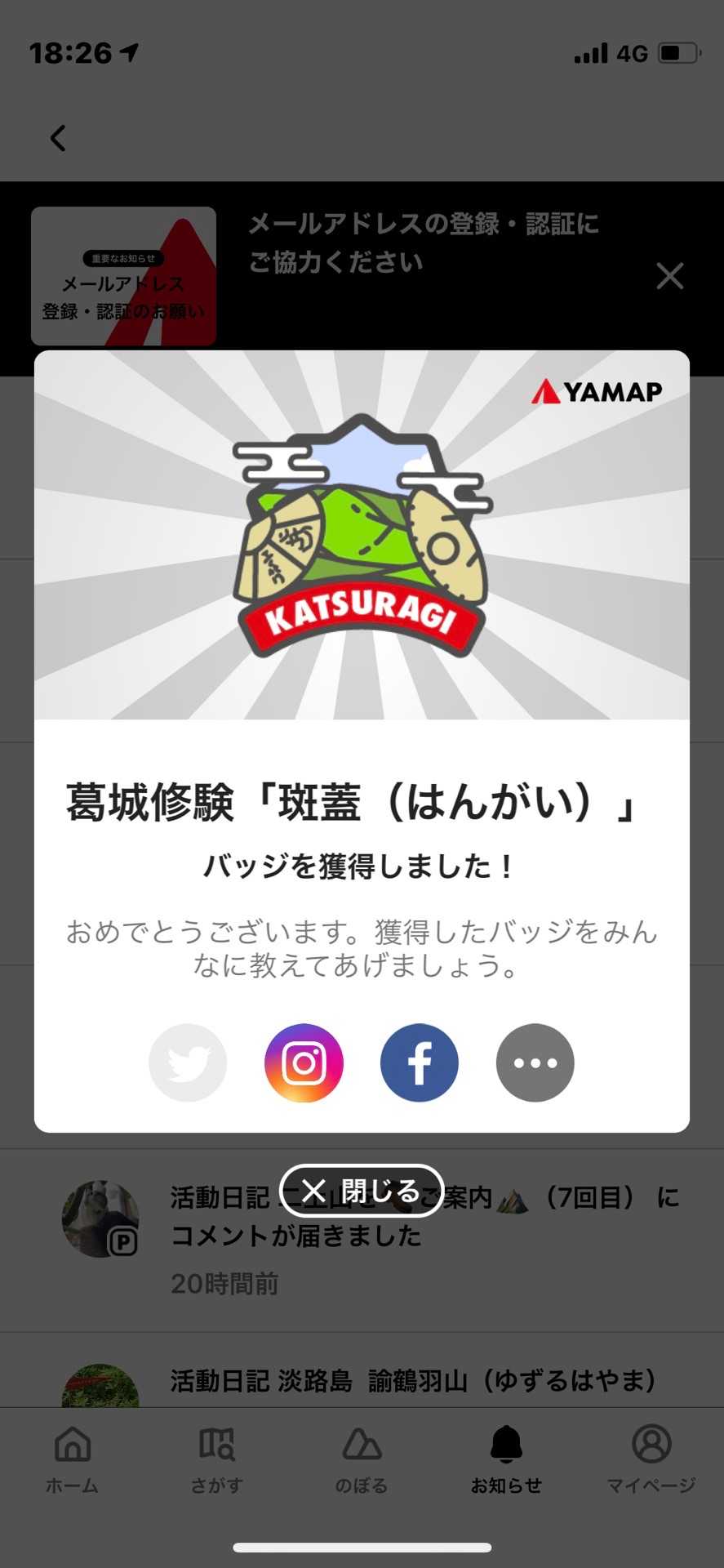
Task: Close the badge popup with 閉じる
Action: 362,1191
